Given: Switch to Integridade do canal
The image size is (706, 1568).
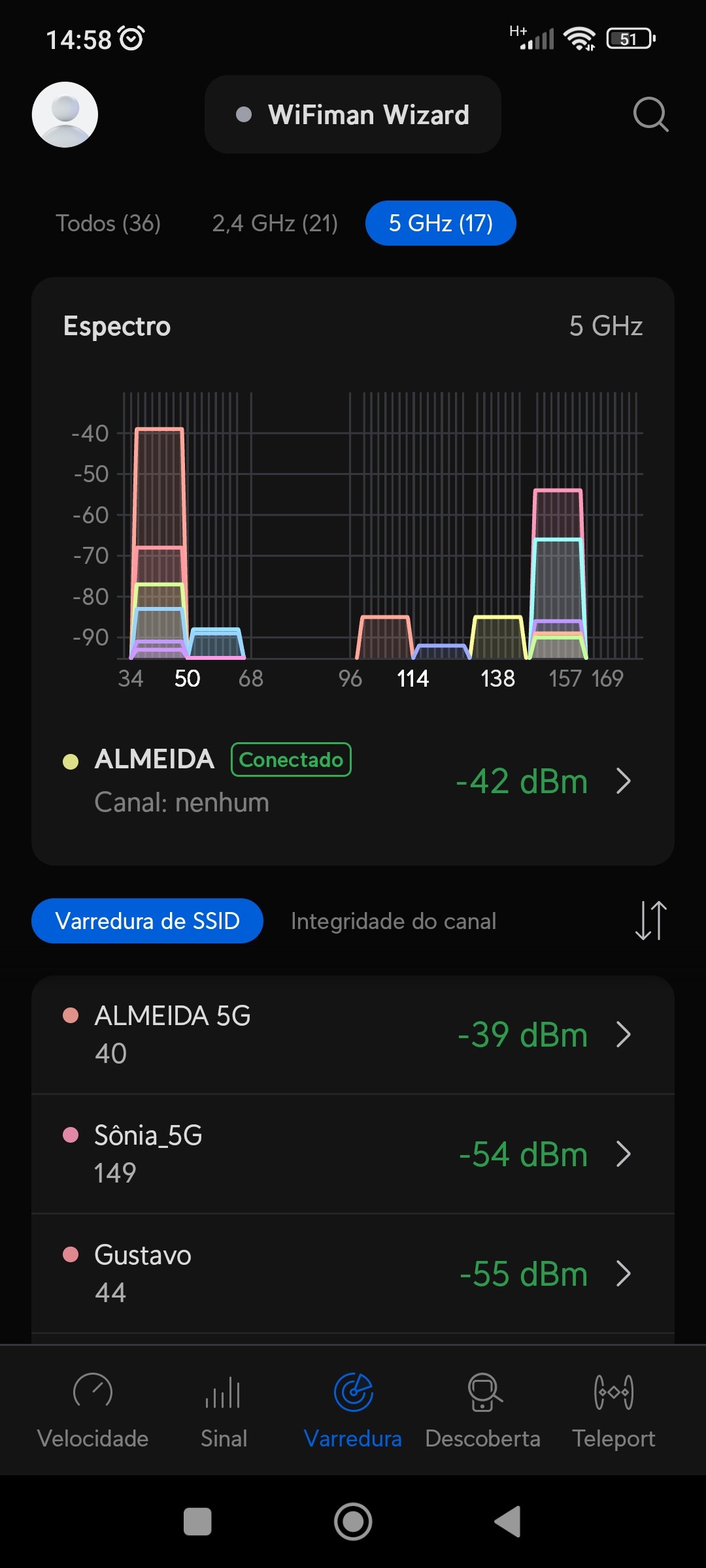Looking at the screenshot, I should click(394, 921).
